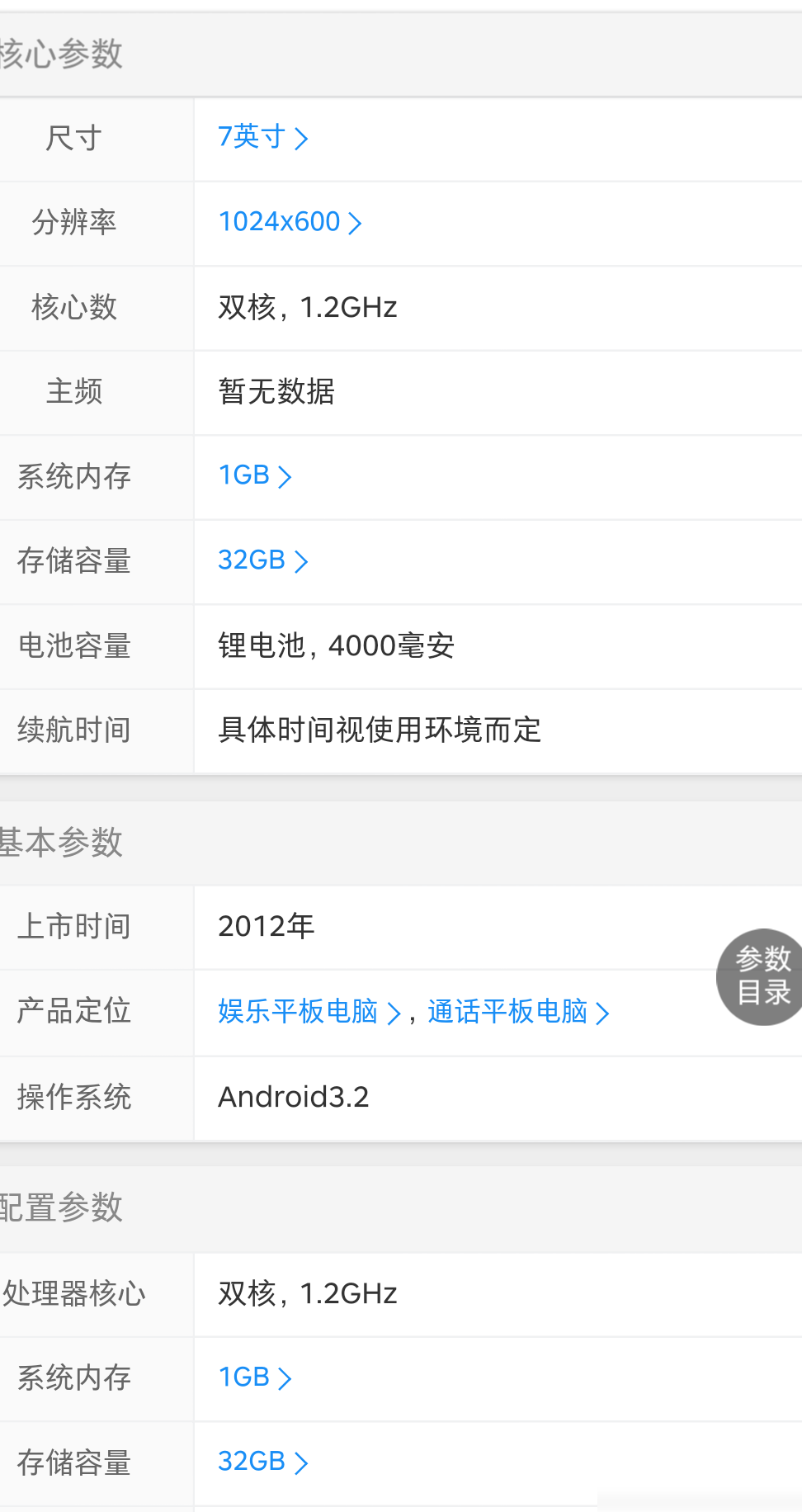The image size is (802, 1512).
Task: Open the 7英寸 size link
Action: pos(262,137)
